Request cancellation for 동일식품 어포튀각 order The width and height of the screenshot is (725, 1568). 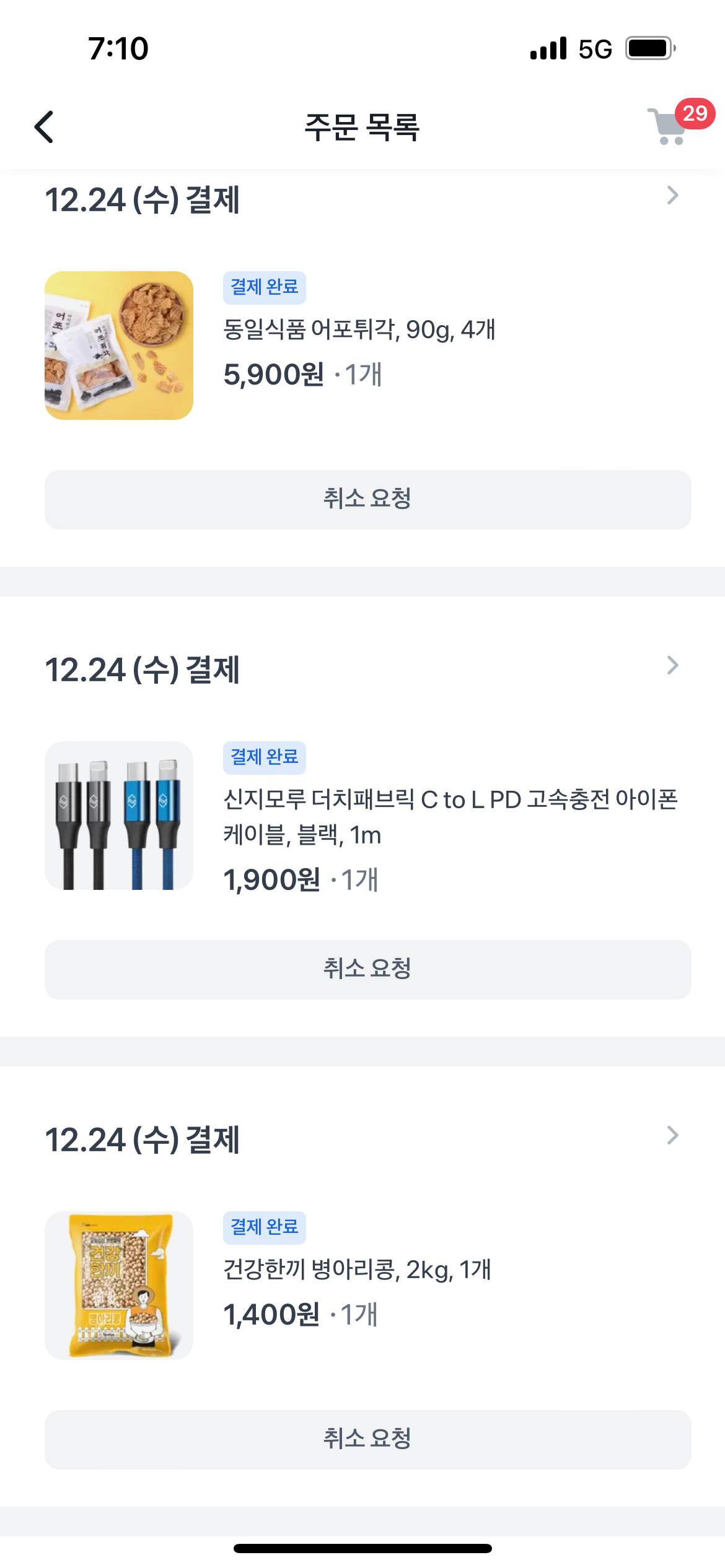pyautogui.click(x=367, y=499)
